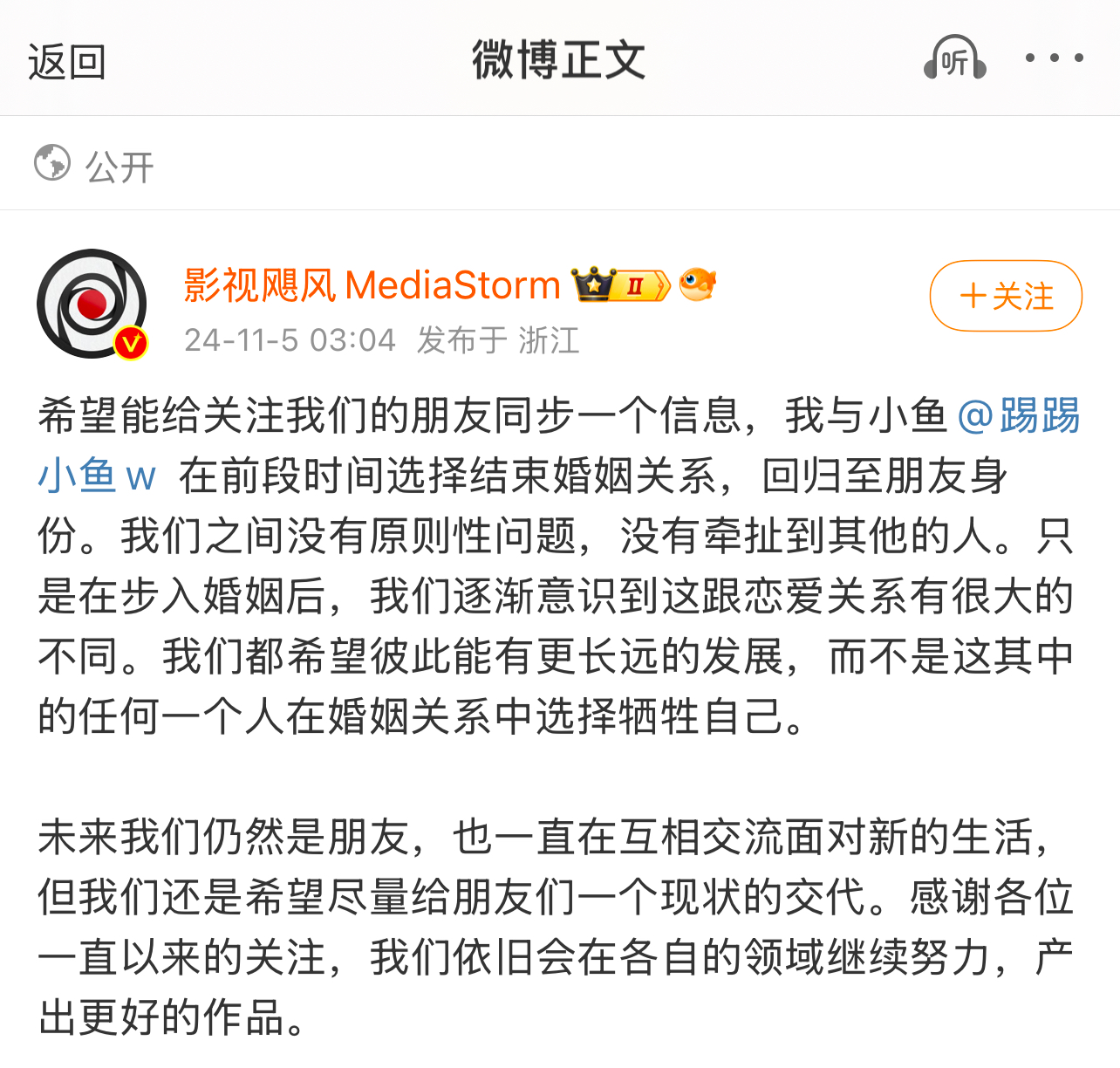Open 影视飓风 MediaStorm profile avatar

92,304
